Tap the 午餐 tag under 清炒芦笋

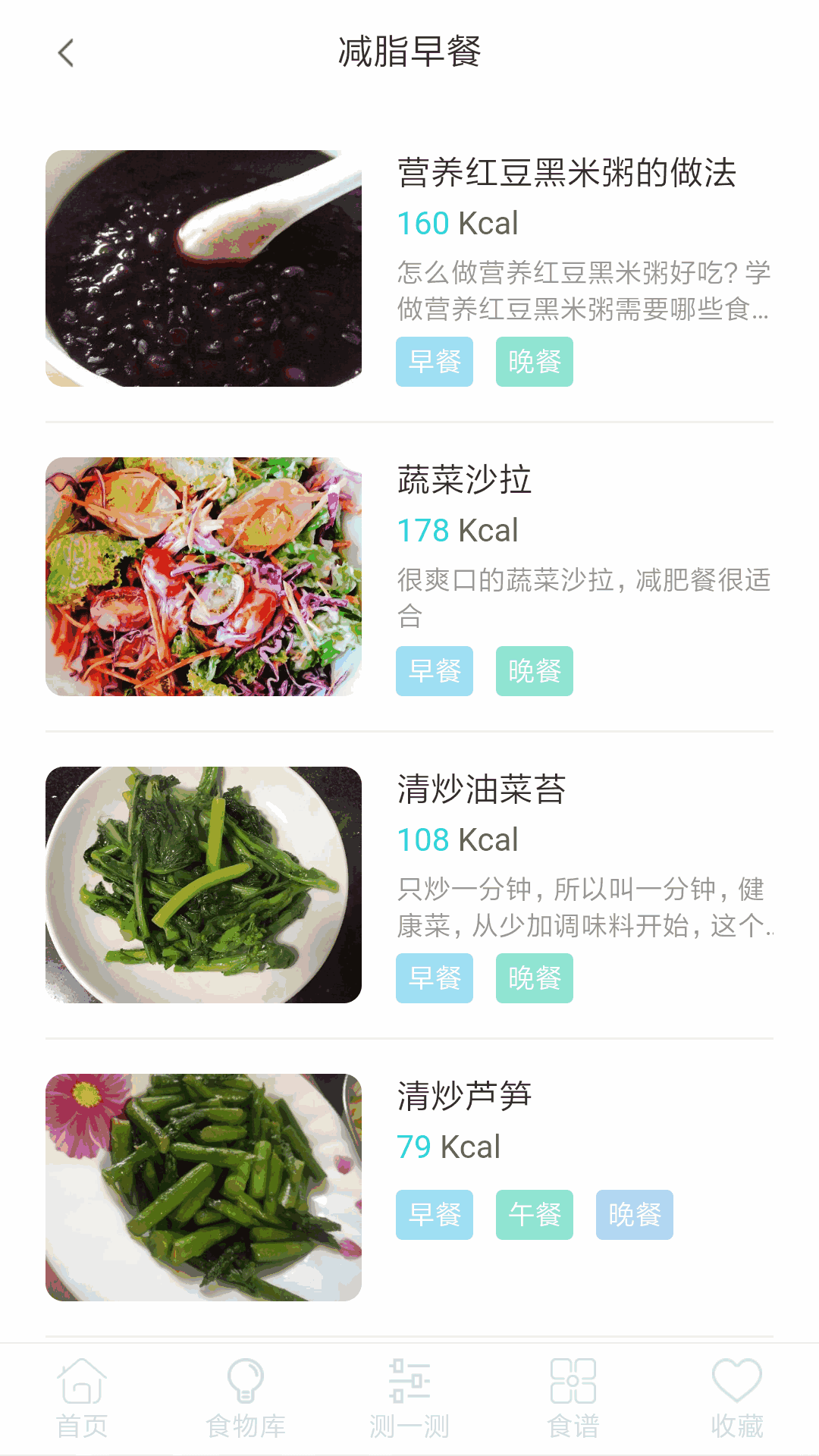coord(534,1215)
